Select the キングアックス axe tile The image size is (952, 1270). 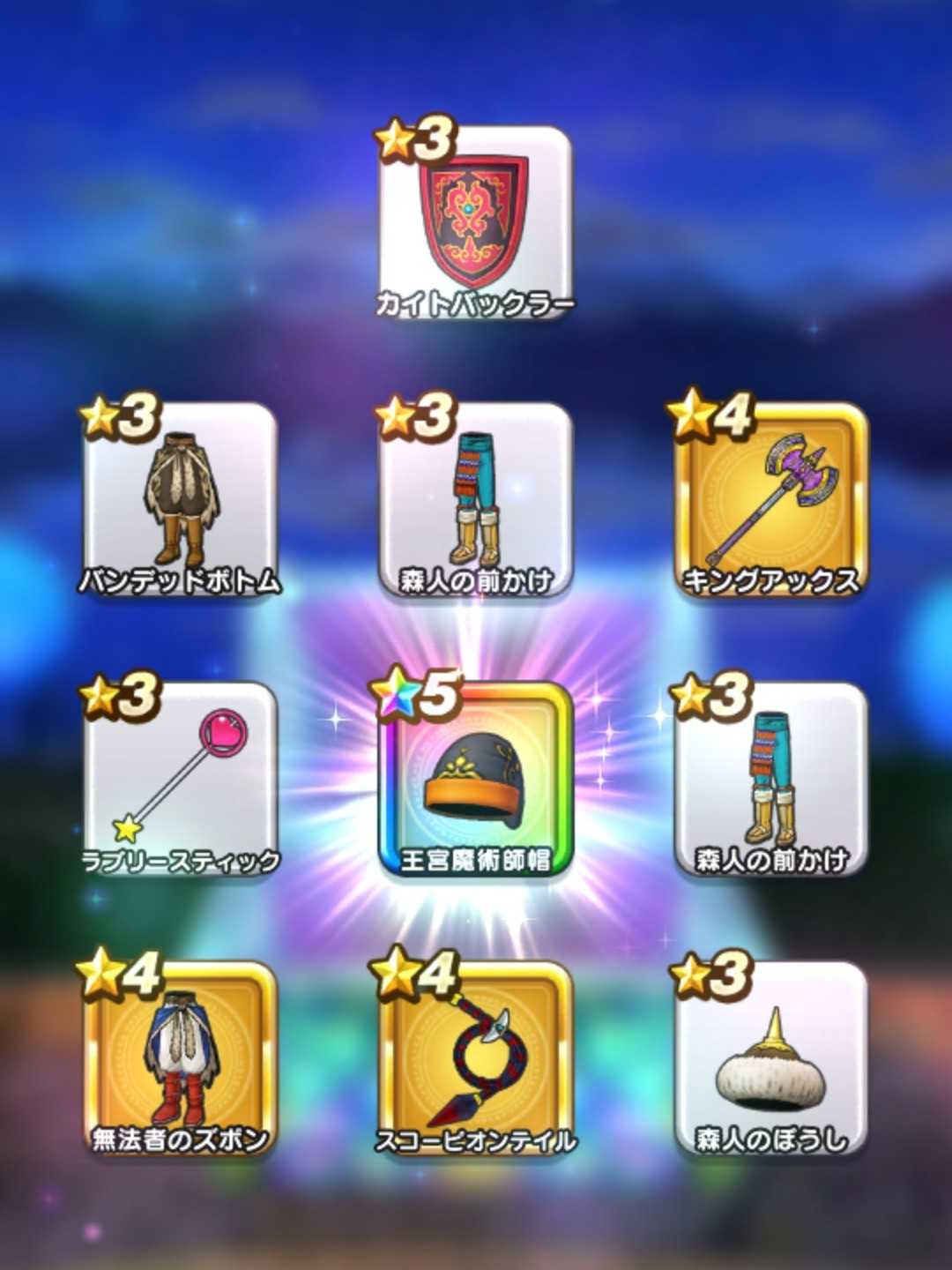point(771,500)
